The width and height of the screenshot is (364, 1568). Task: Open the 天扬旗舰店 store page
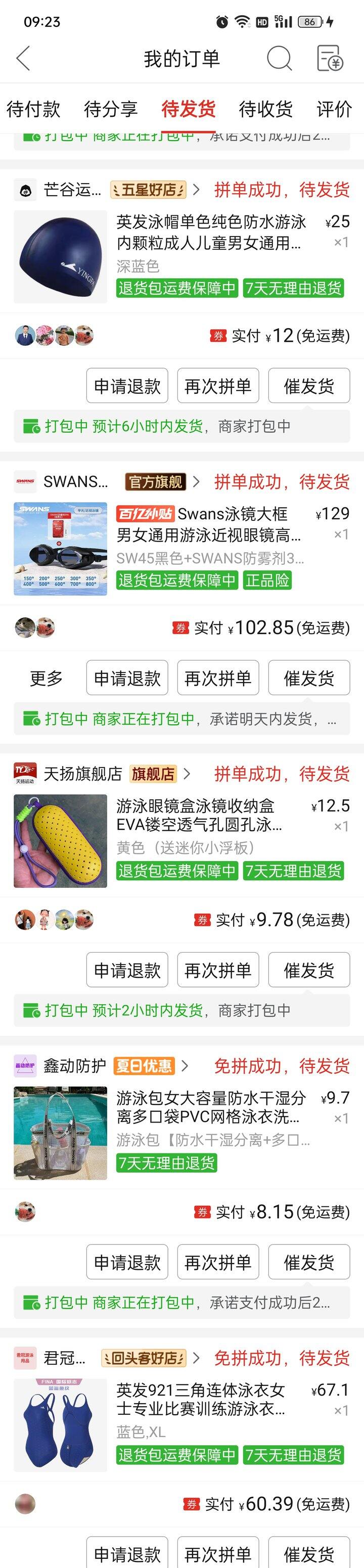(83, 774)
